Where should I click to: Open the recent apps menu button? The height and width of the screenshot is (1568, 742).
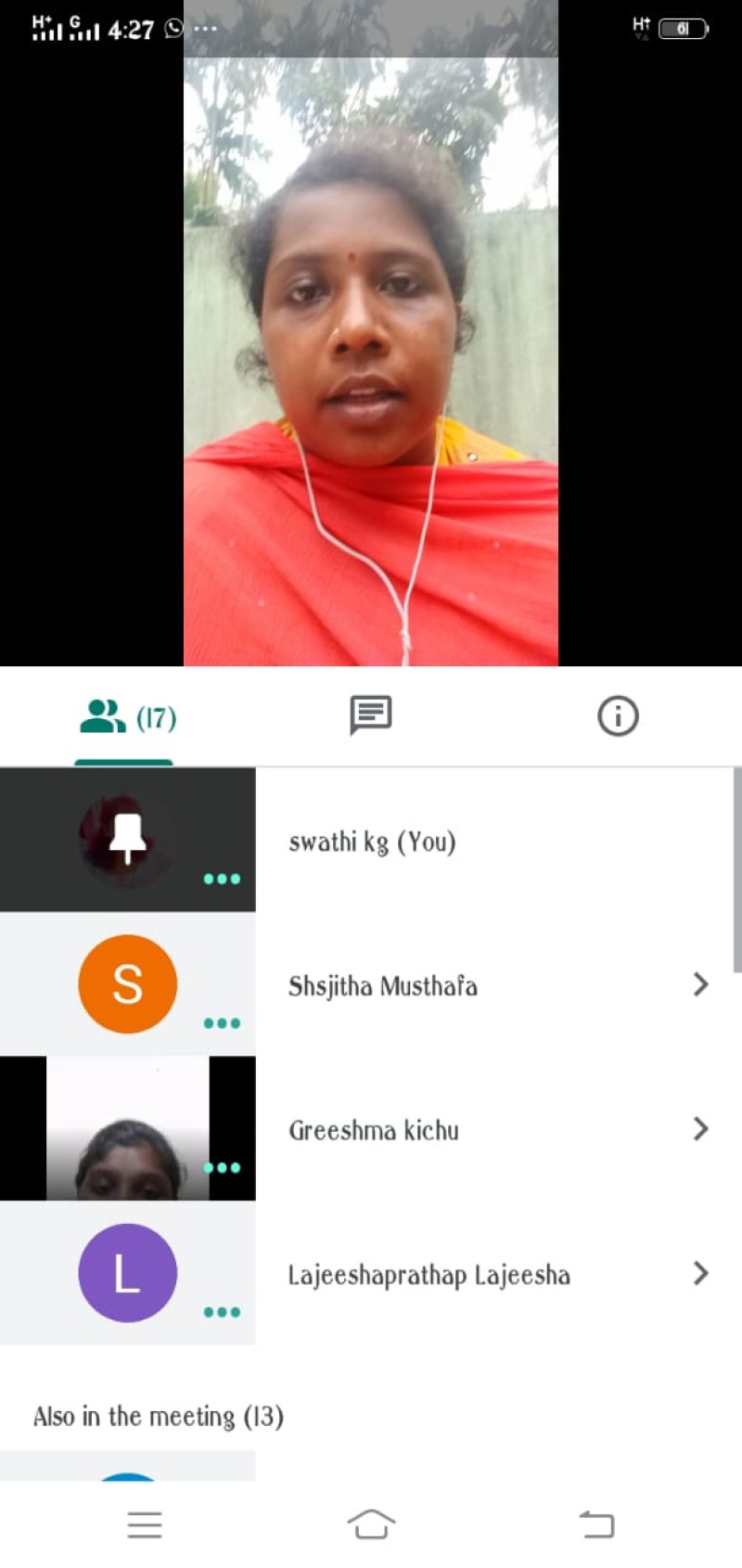145,1523
